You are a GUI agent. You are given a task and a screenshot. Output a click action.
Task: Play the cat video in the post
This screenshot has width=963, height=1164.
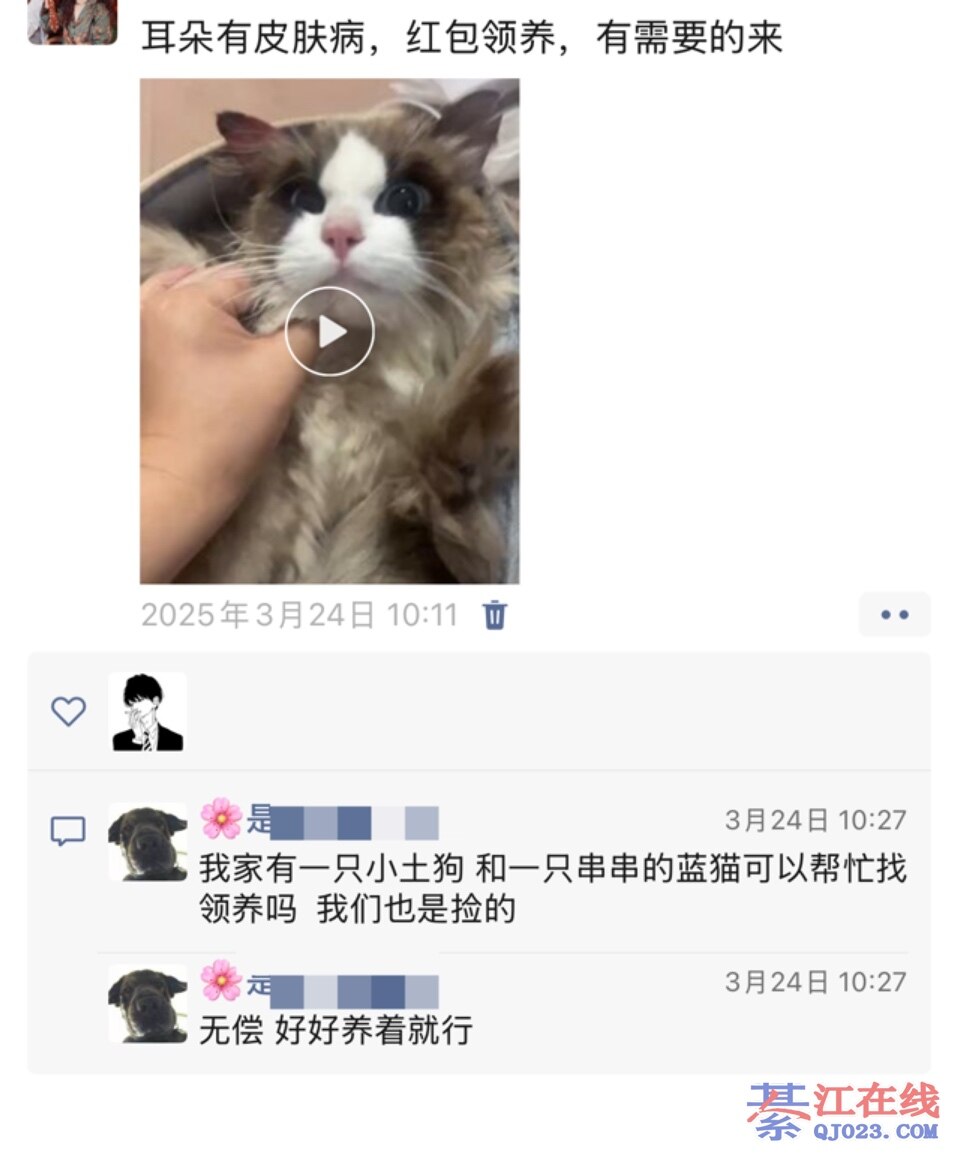pyautogui.click(x=329, y=332)
